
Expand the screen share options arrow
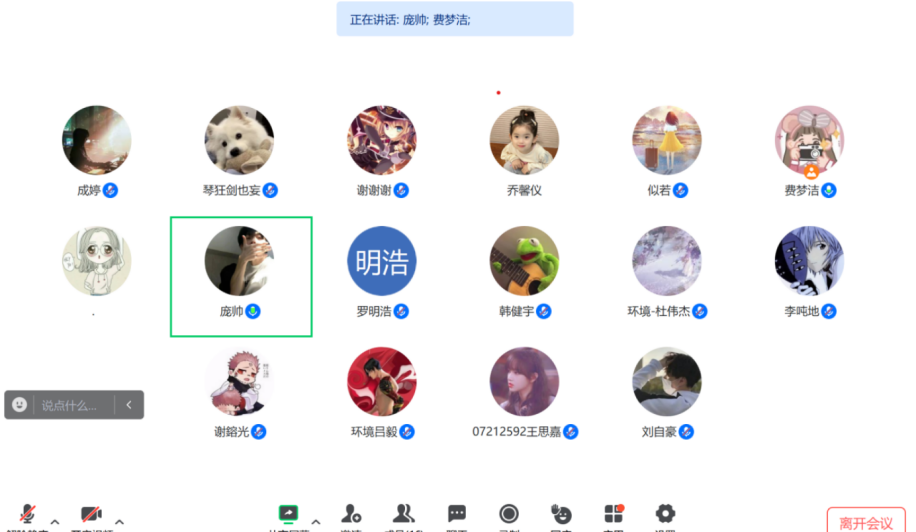[316, 522]
